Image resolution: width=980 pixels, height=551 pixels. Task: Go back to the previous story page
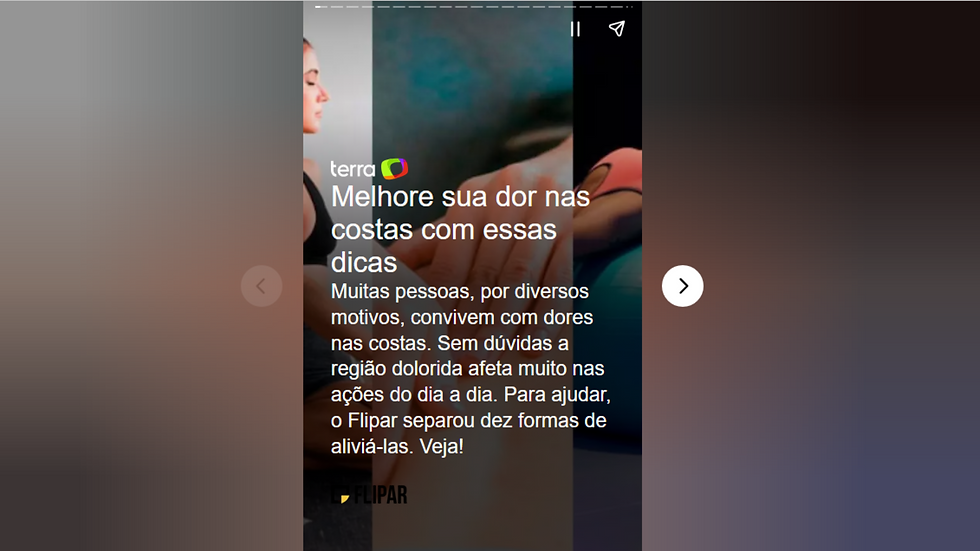click(x=261, y=286)
